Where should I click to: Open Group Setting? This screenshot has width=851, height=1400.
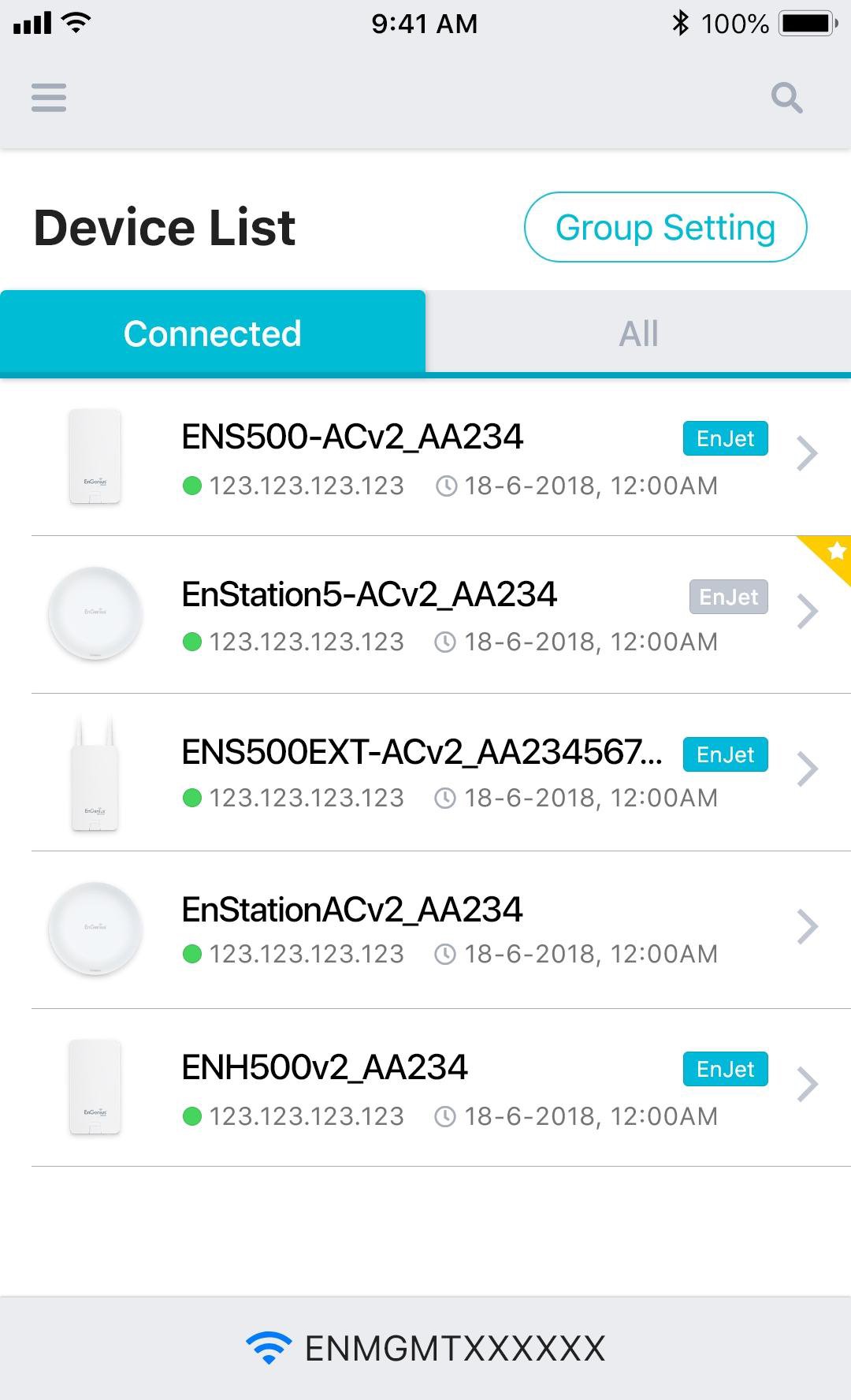point(665,227)
